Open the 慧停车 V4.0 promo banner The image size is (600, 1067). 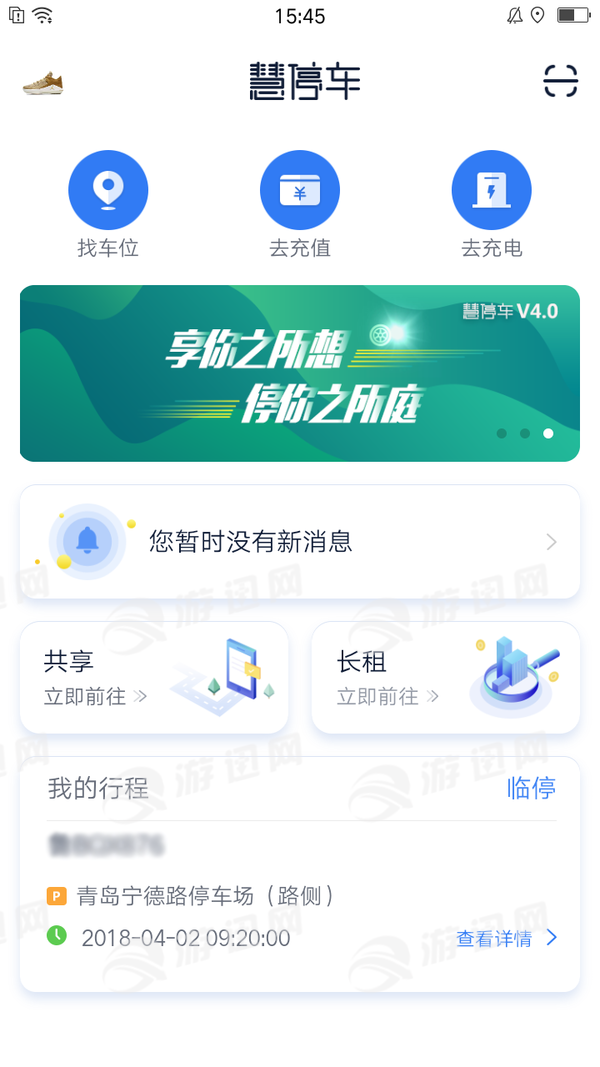tap(300, 373)
